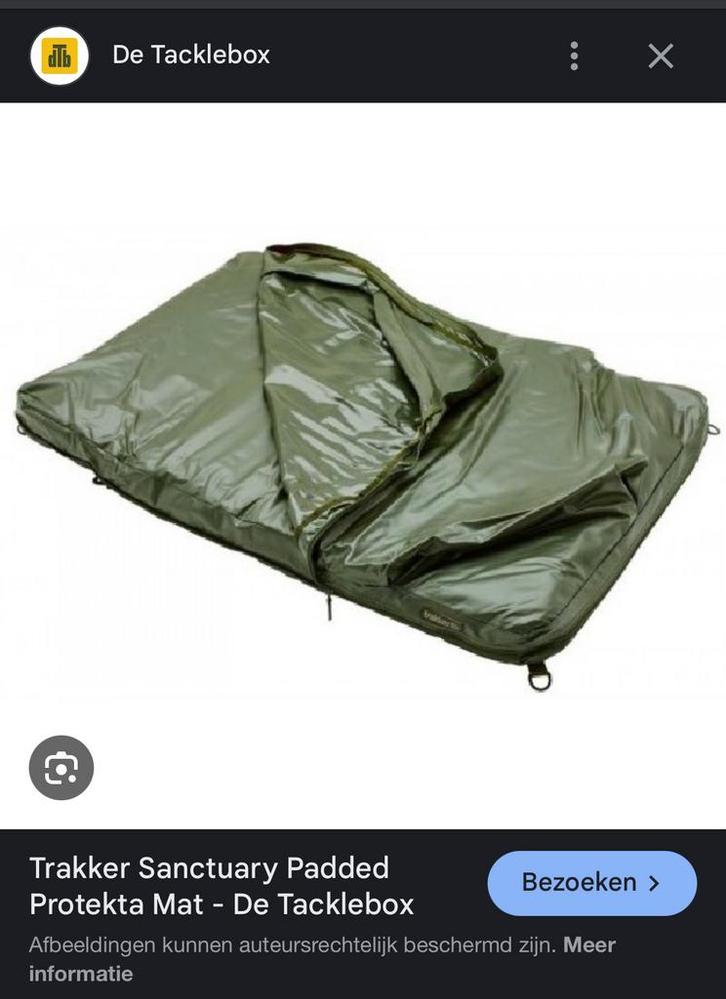Image resolution: width=726 pixels, height=999 pixels.
Task: Close the image viewer
Action: [x=661, y=56]
